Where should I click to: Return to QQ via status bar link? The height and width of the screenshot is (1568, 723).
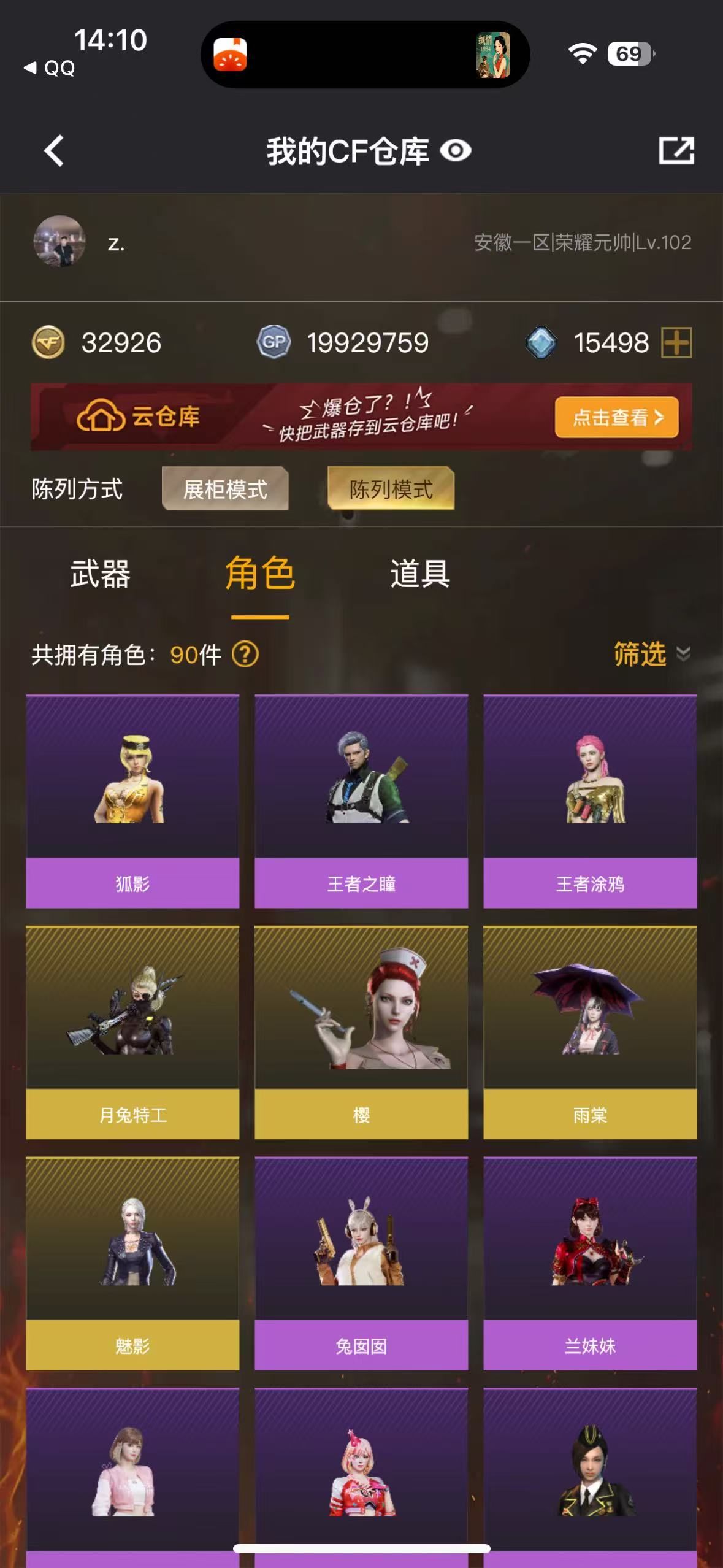click(x=50, y=68)
